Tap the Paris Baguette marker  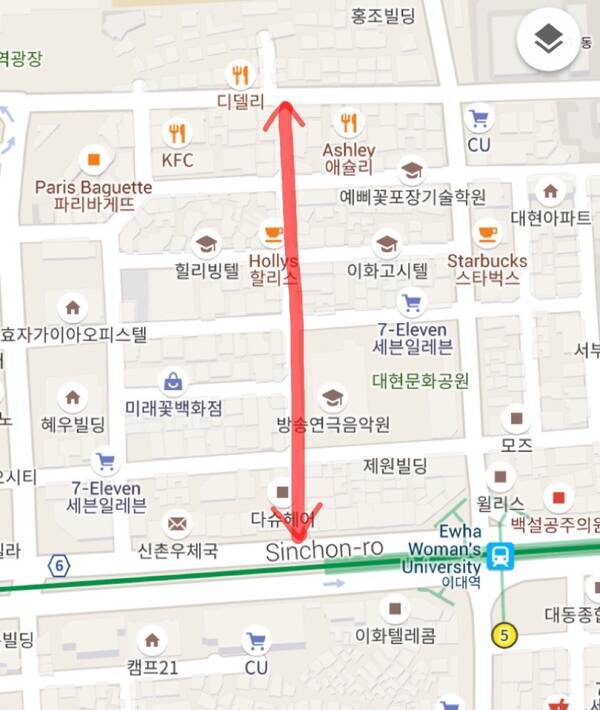pyautogui.click(x=93, y=159)
